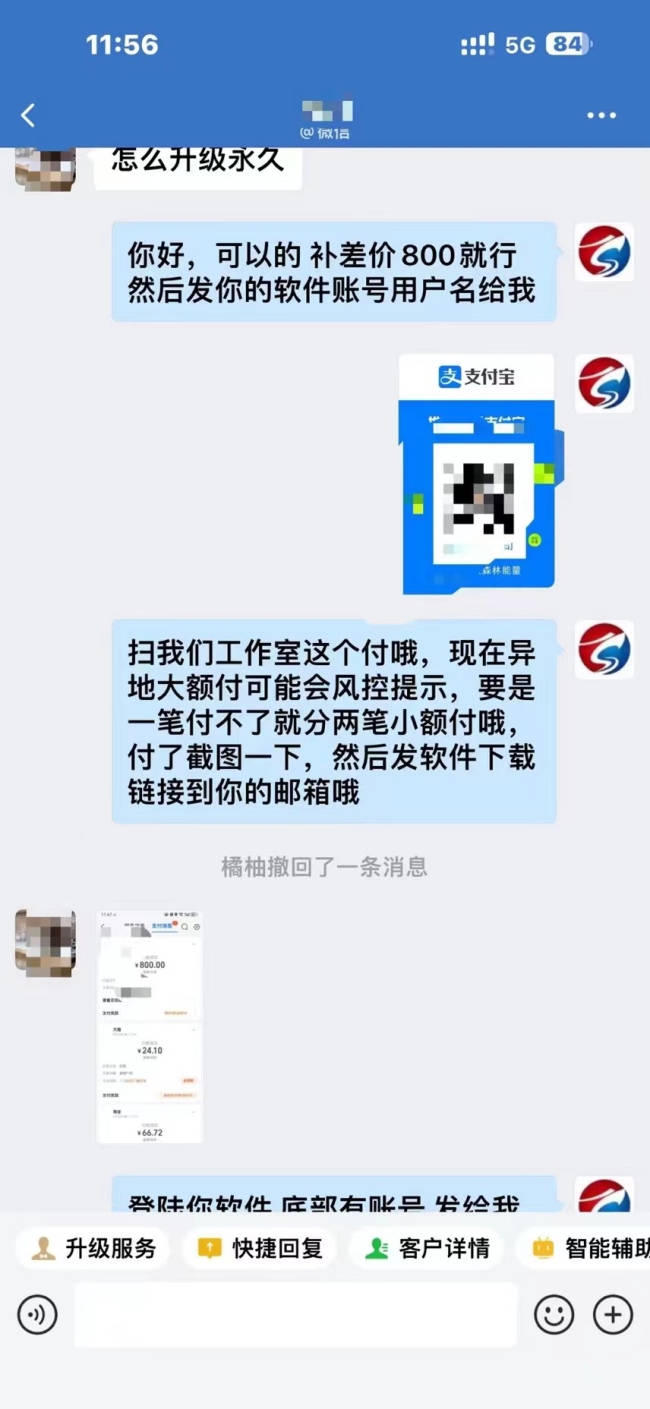Open the emoji picker
The height and width of the screenshot is (1409, 650).
click(553, 1315)
